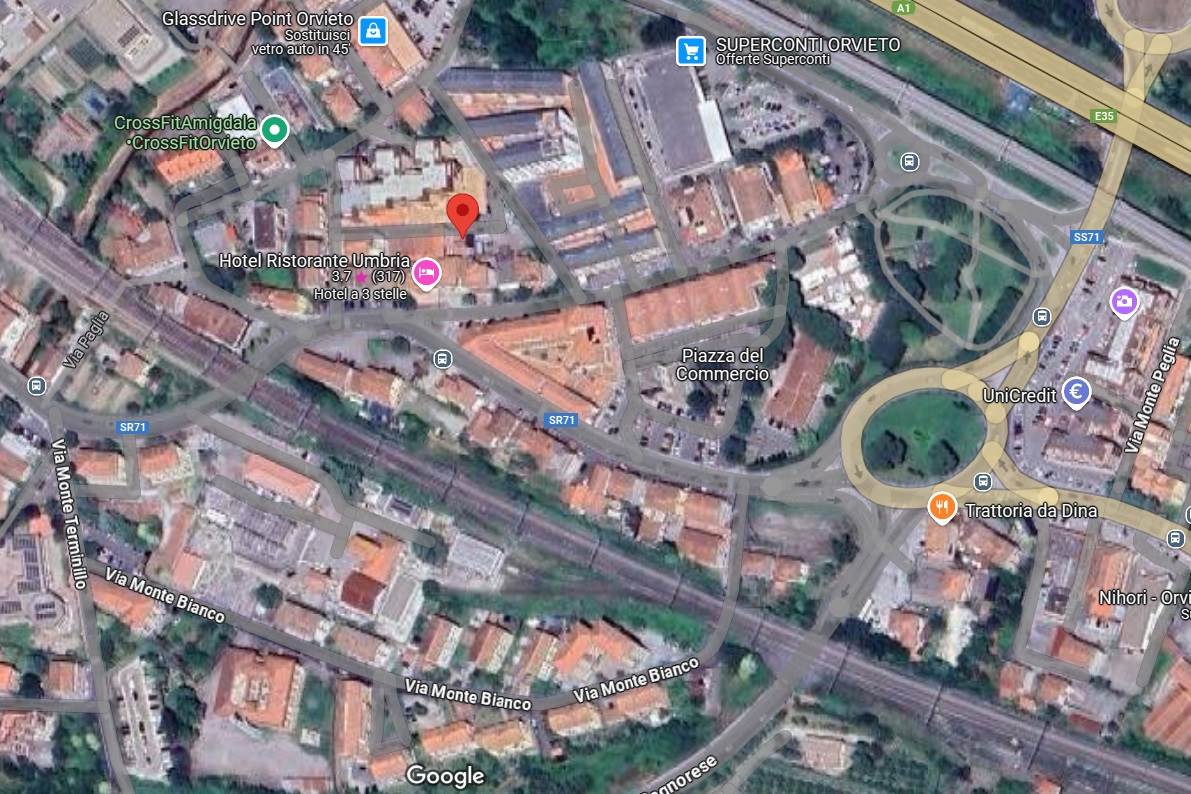Open the Glassdrive Point Orvieto shop marker

pos(372,31)
